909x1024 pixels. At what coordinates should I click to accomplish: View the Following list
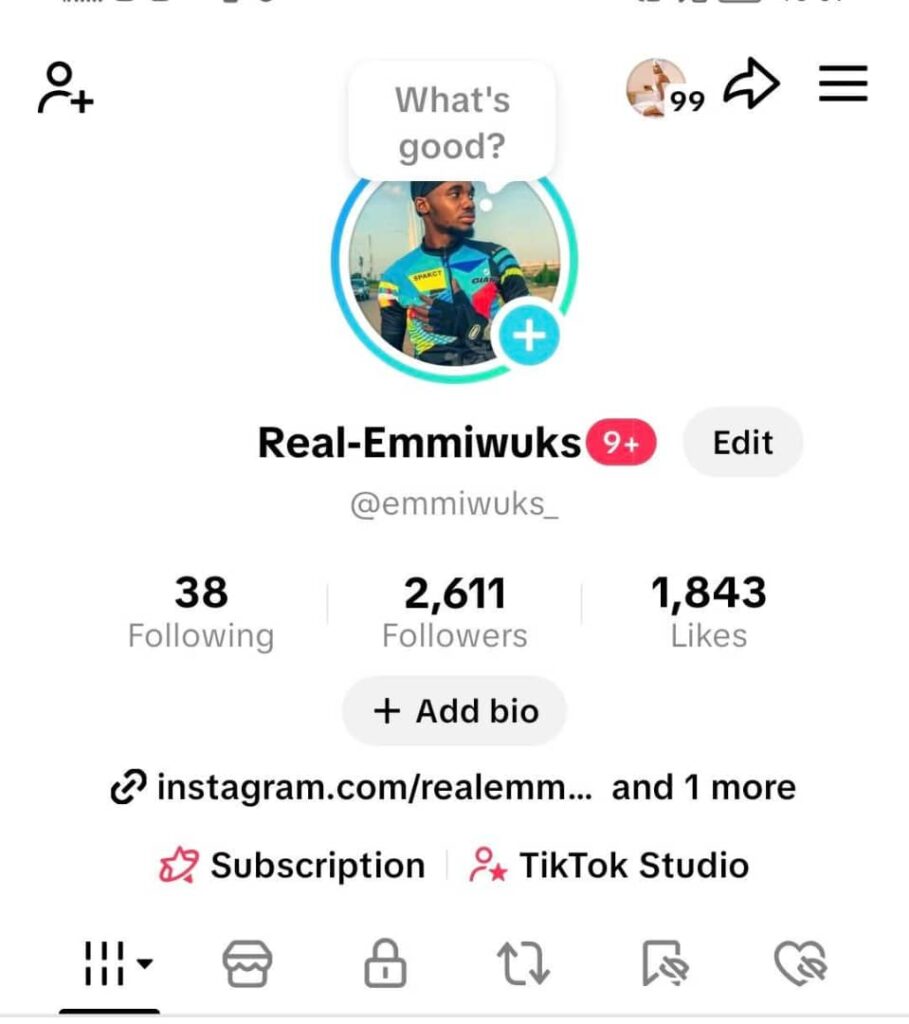200,613
